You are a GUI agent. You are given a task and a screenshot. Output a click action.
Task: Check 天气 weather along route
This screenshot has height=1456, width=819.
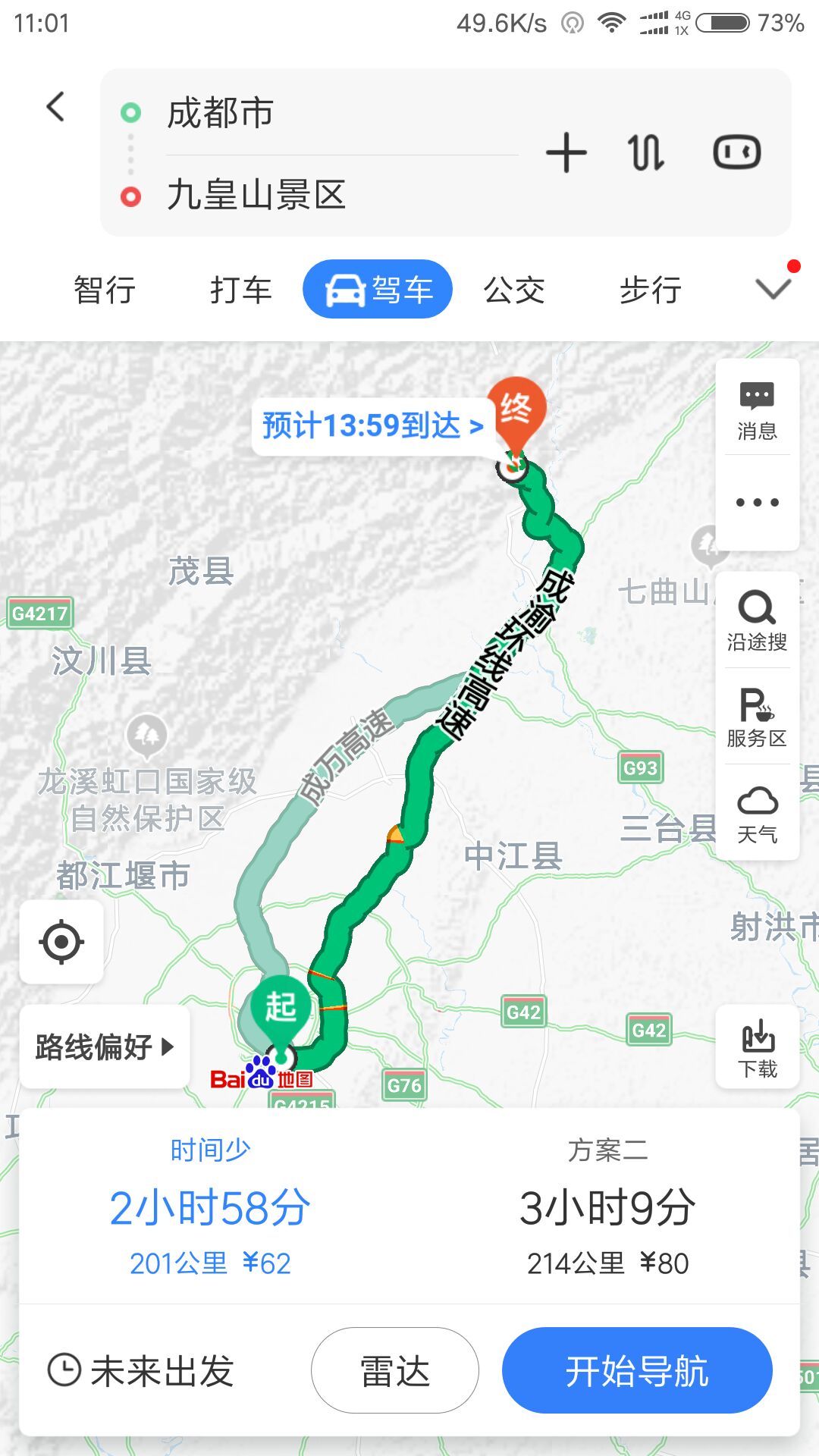[x=757, y=814]
